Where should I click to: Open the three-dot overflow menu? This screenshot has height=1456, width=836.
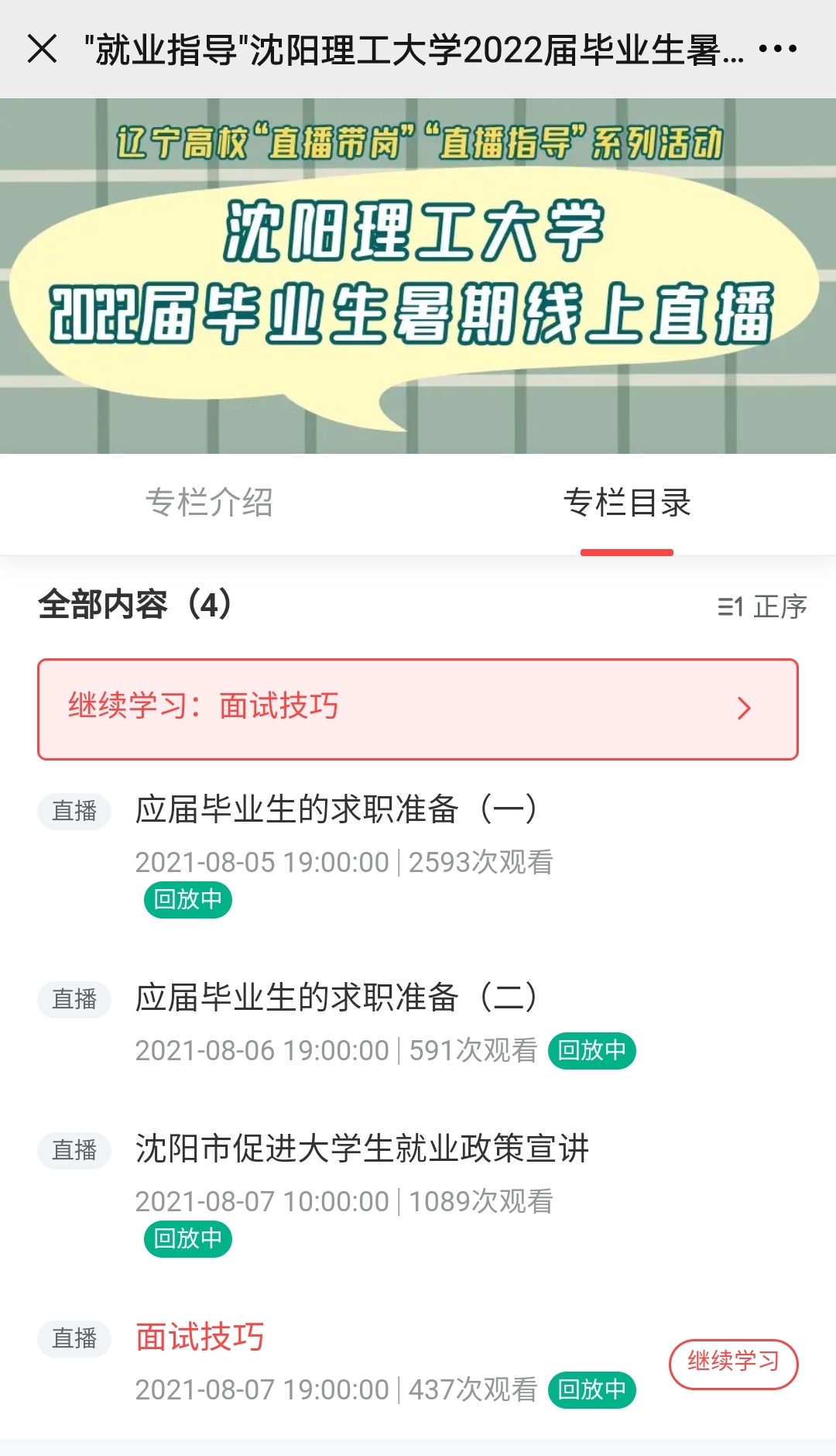tap(777, 49)
